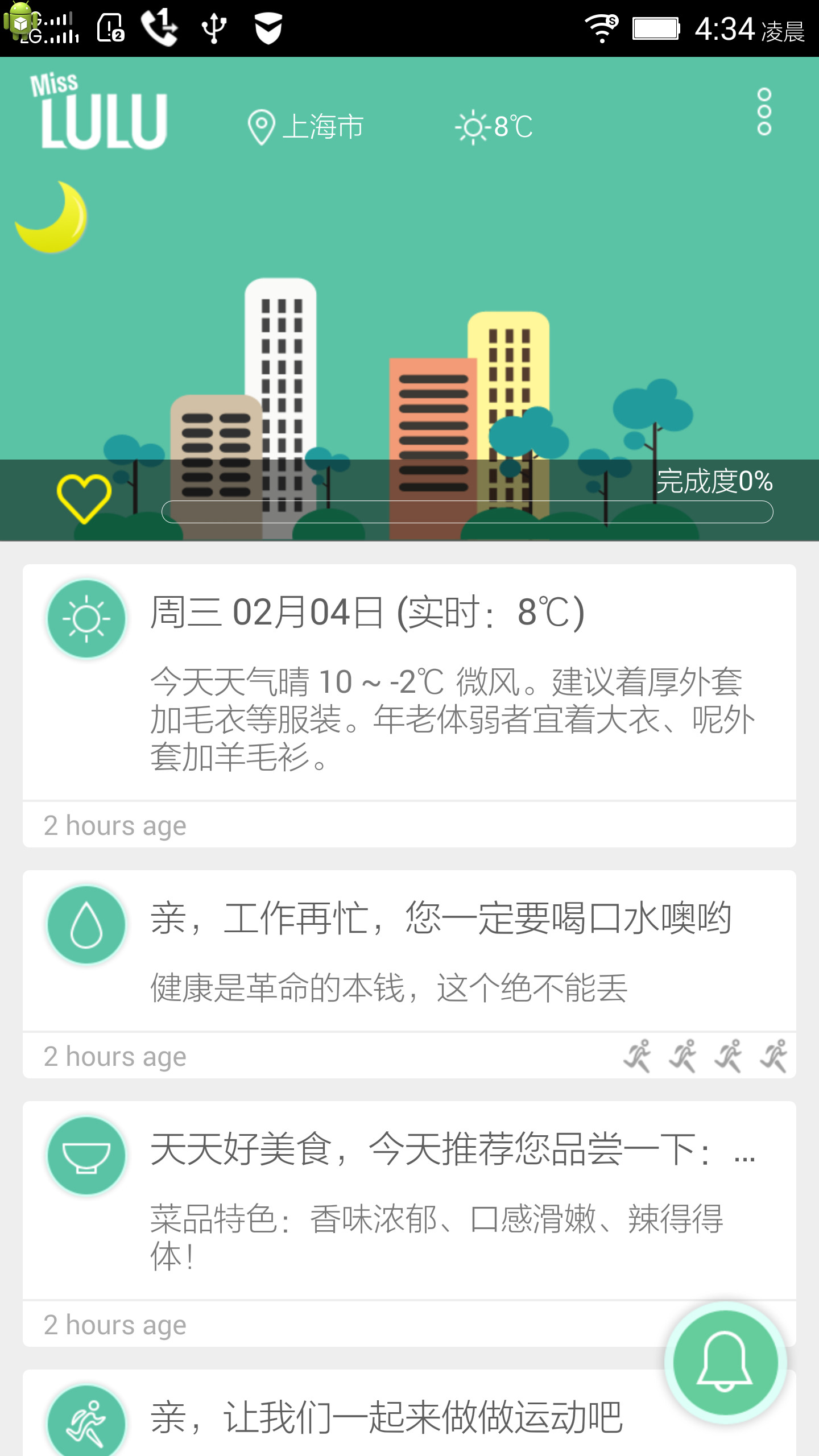The height and width of the screenshot is (1456, 819).
Task: Tap the first runner icon on hydration card
Action: [638, 1055]
